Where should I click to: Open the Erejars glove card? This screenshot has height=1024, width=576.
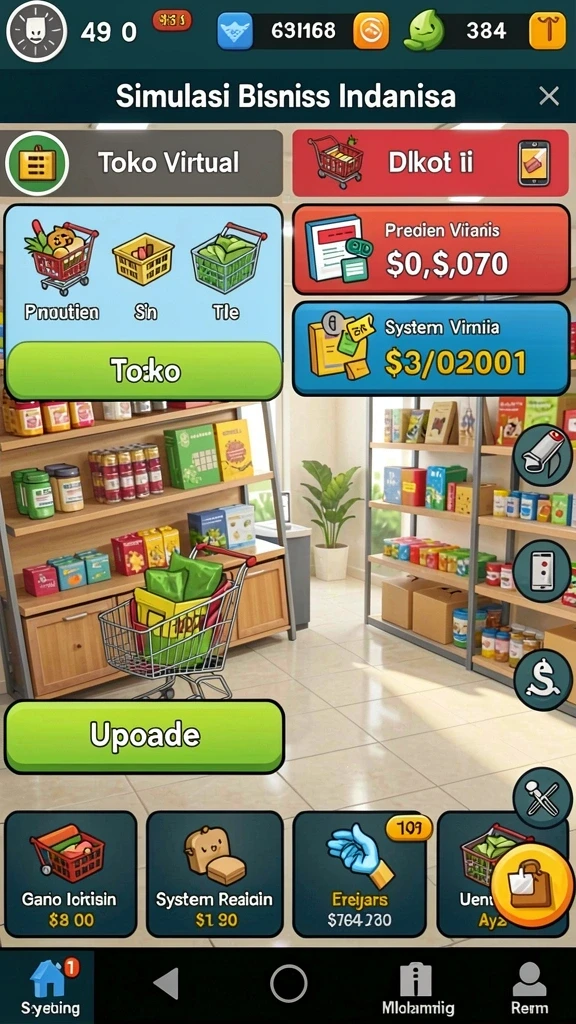click(360, 874)
